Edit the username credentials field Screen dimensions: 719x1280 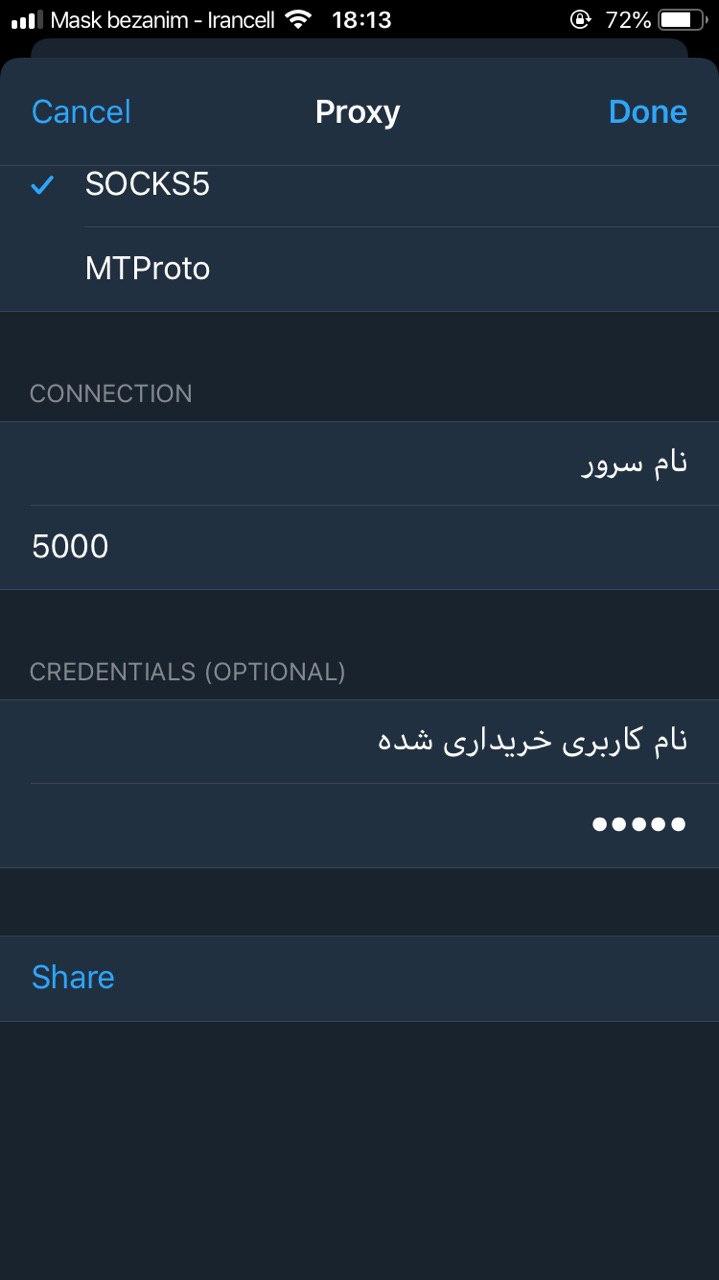pyautogui.click(x=360, y=741)
